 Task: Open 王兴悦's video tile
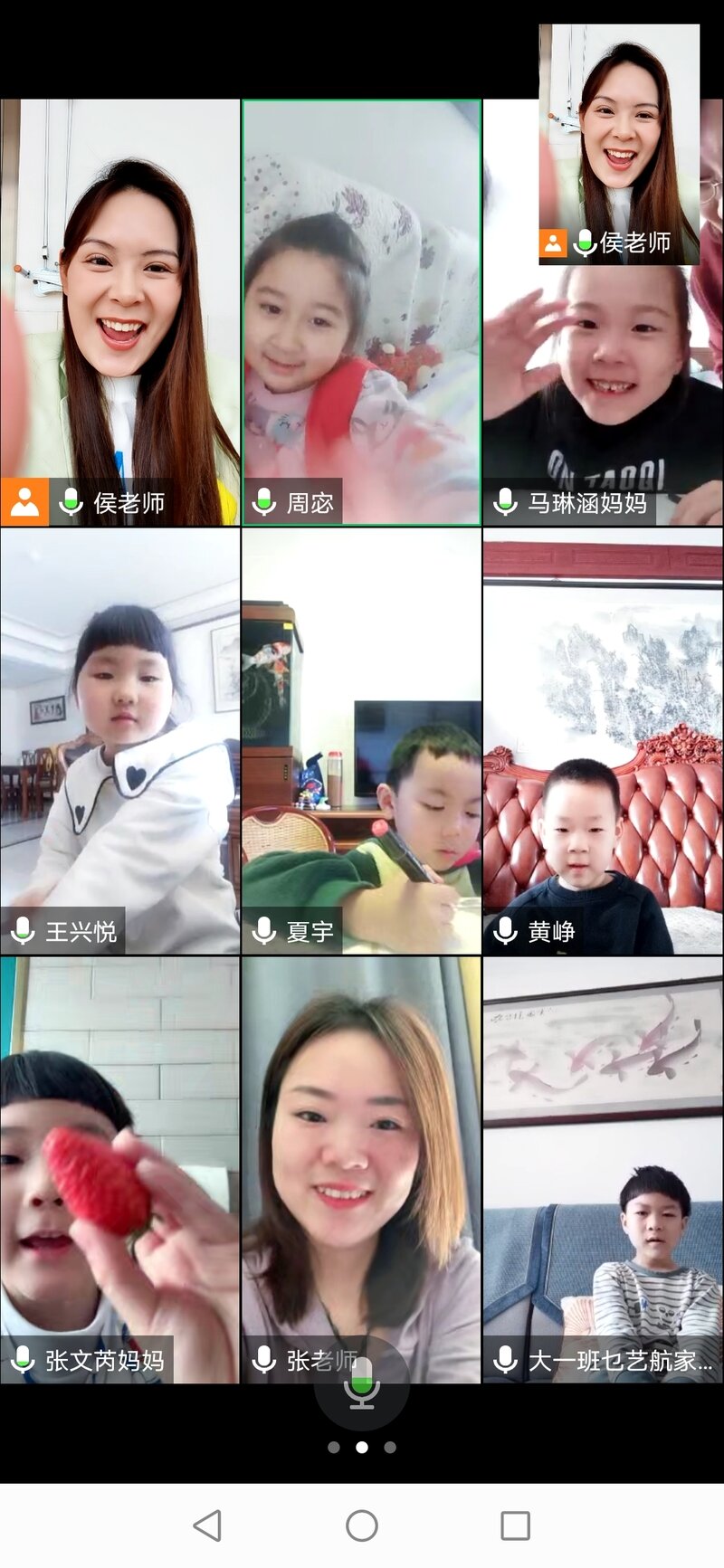click(119, 741)
